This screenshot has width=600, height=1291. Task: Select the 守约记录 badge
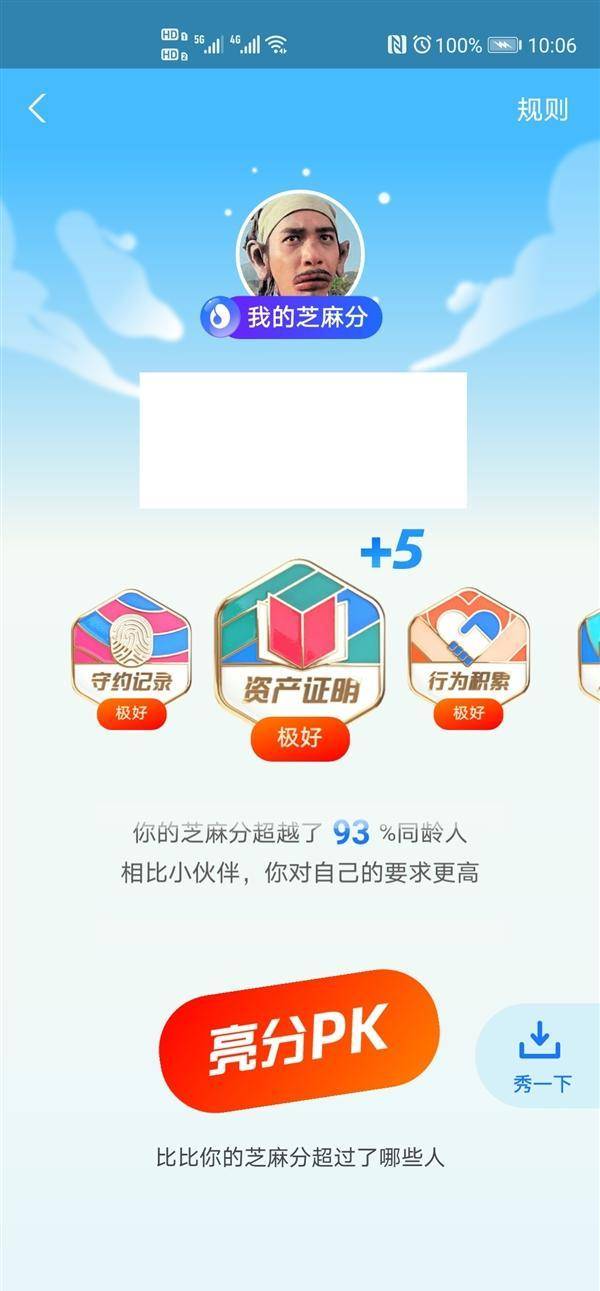click(131, 651)
